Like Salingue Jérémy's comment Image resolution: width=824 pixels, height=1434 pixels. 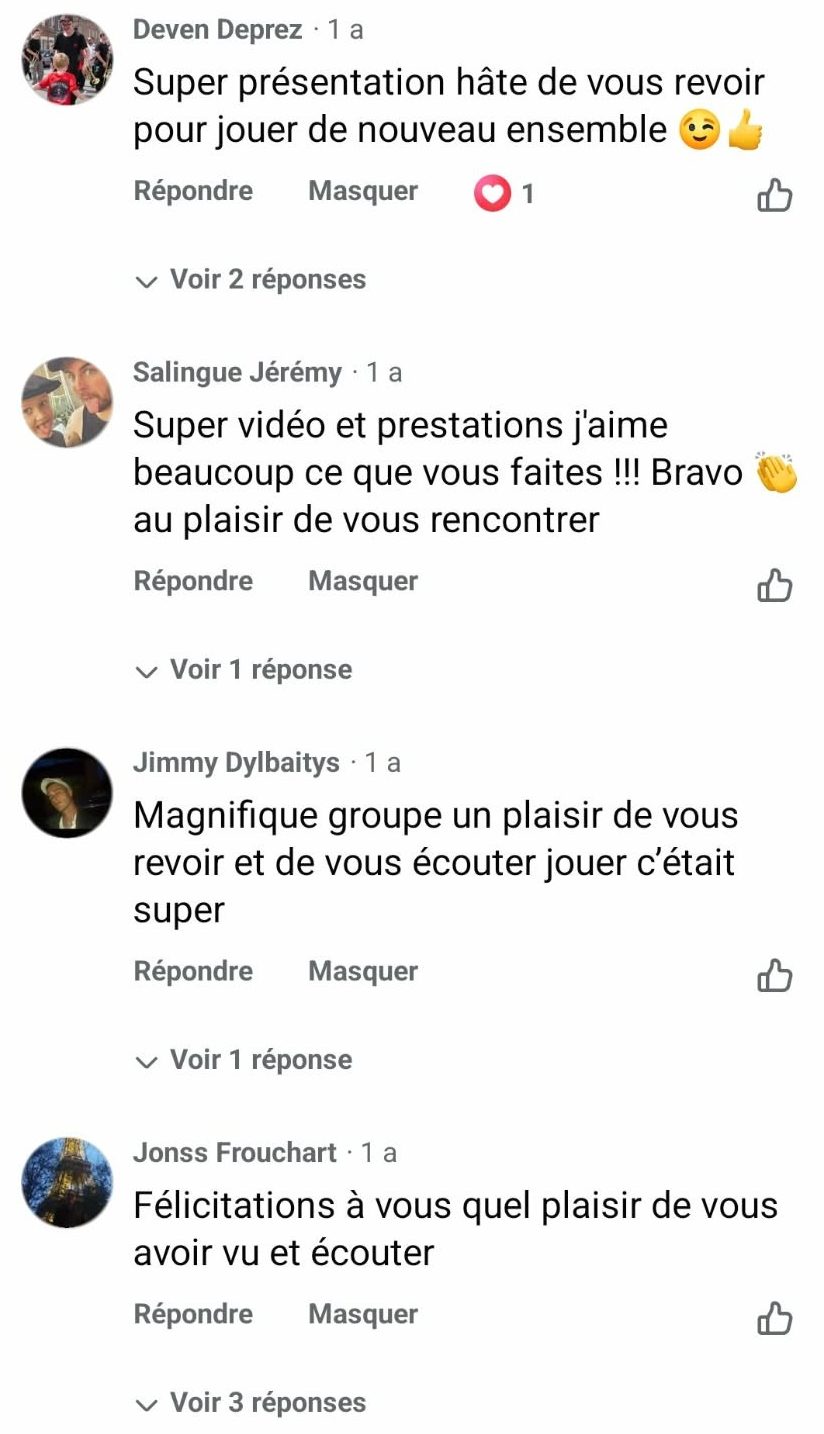pos(774,585)
